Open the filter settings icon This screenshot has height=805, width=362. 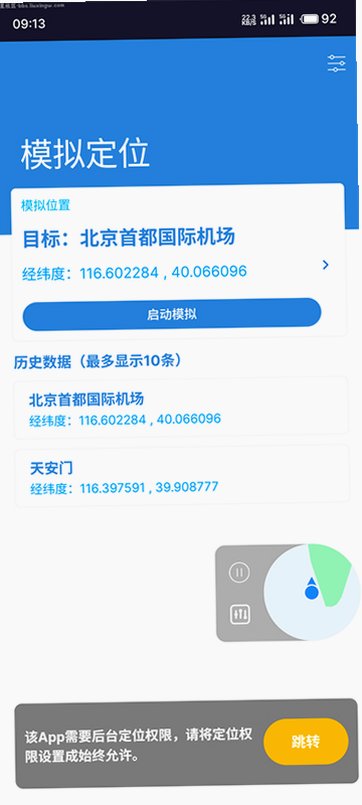pos(336,63)
